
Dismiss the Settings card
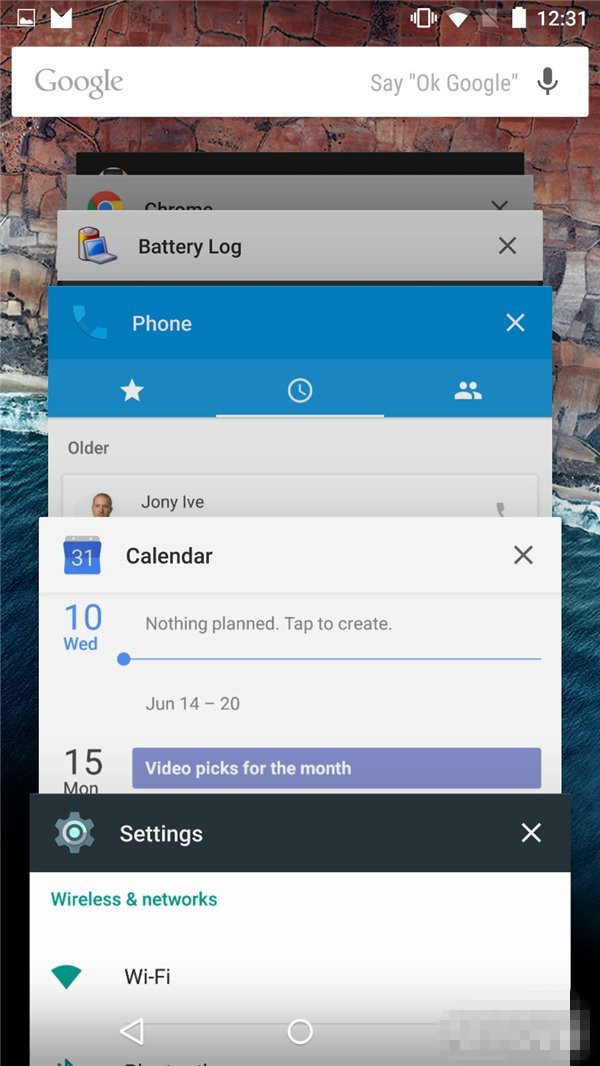(x=531, y=833)
